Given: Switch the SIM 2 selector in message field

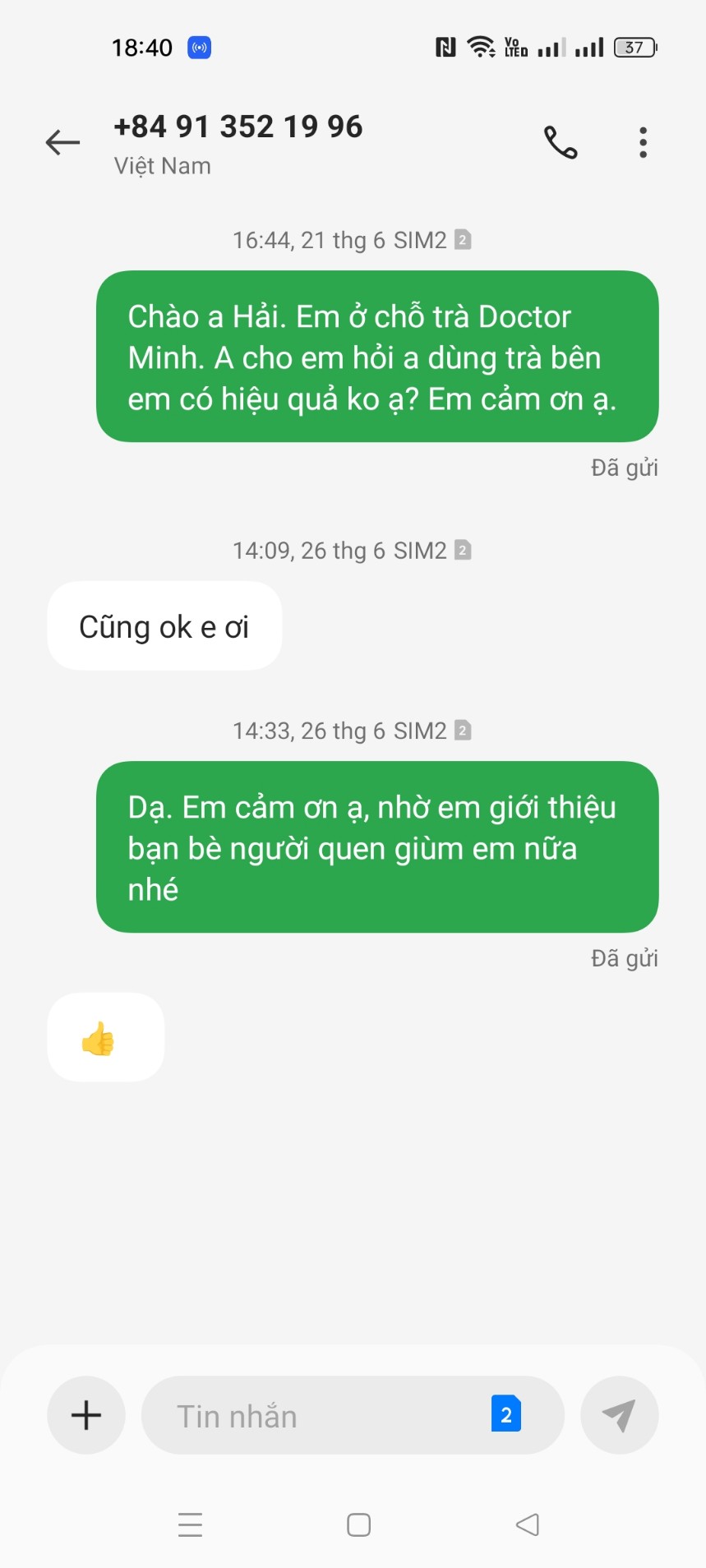Looking at the screenshot, I should point(506,1414).
